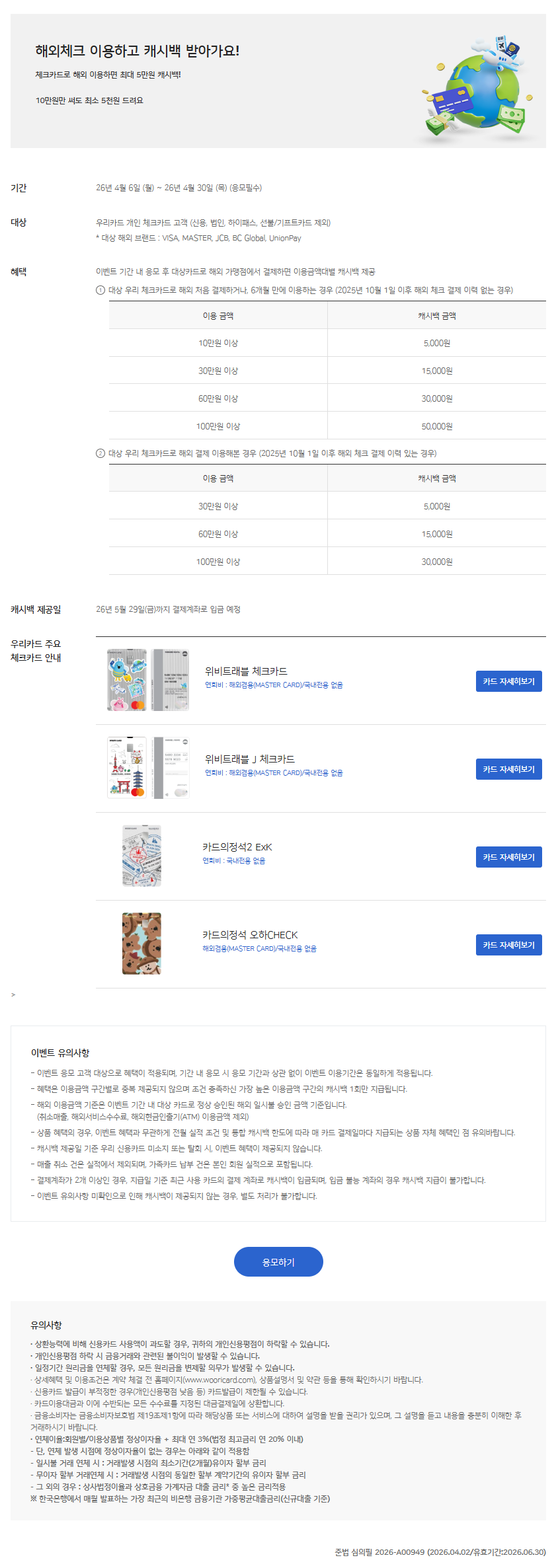See card details for 카드의정석2 ExK

click(x=508, y=857)
